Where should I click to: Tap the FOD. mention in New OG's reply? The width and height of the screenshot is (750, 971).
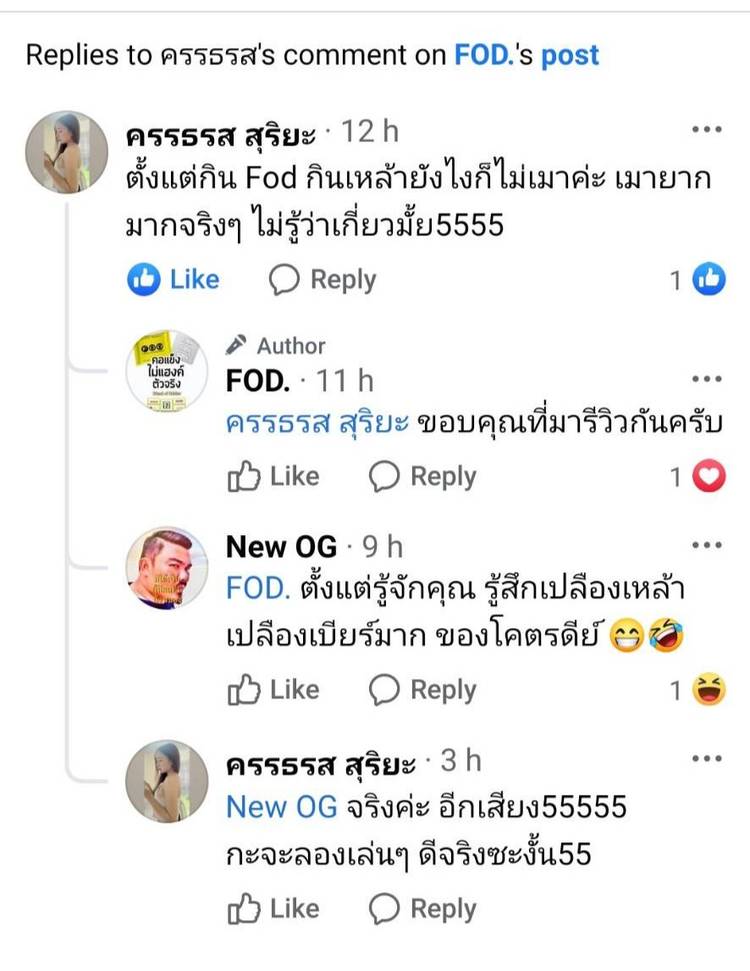point(258,590)
